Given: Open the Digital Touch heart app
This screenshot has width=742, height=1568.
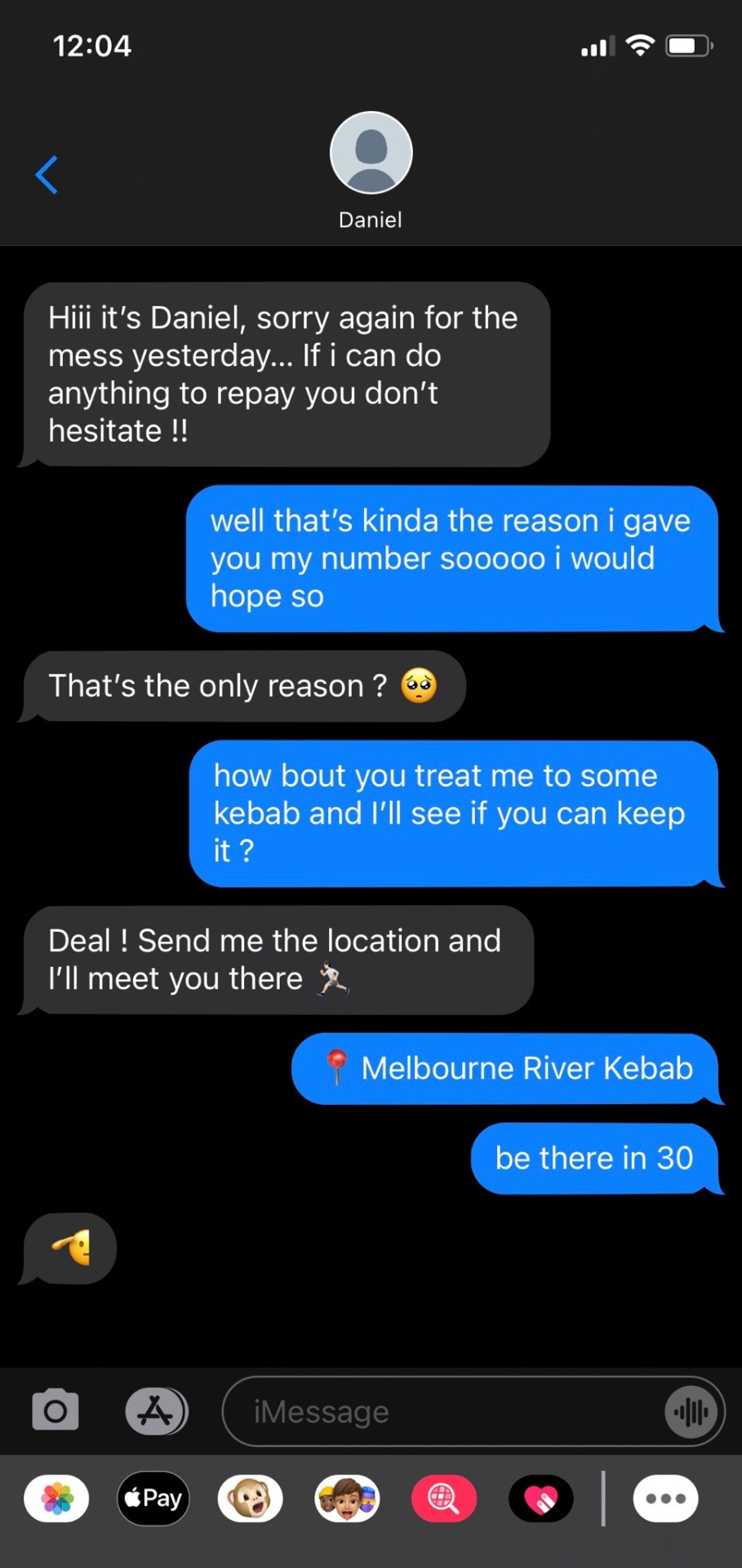Looking at the screenshot, I should [x=540, y=1499].
